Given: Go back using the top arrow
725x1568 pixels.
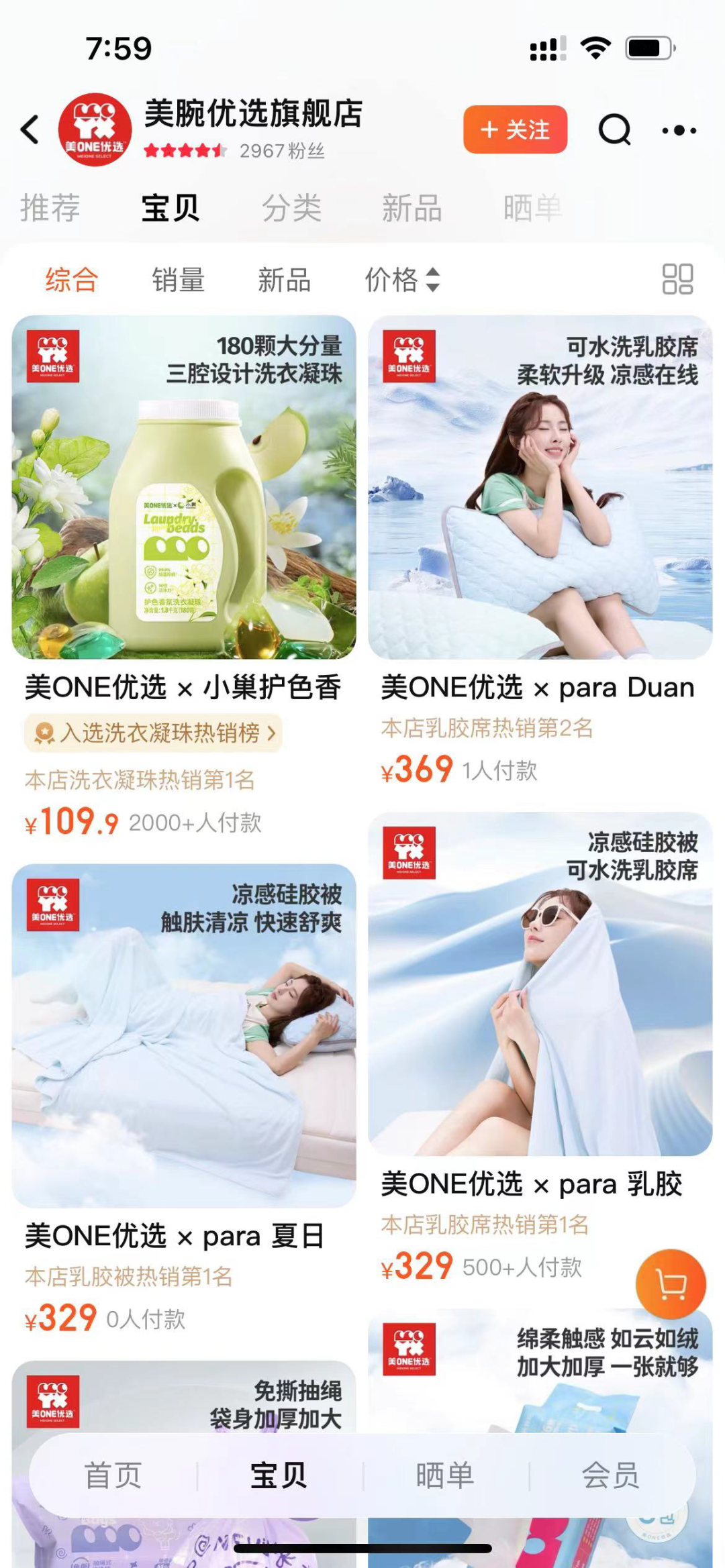Looking at the screenshot, I should coord(30,129).
